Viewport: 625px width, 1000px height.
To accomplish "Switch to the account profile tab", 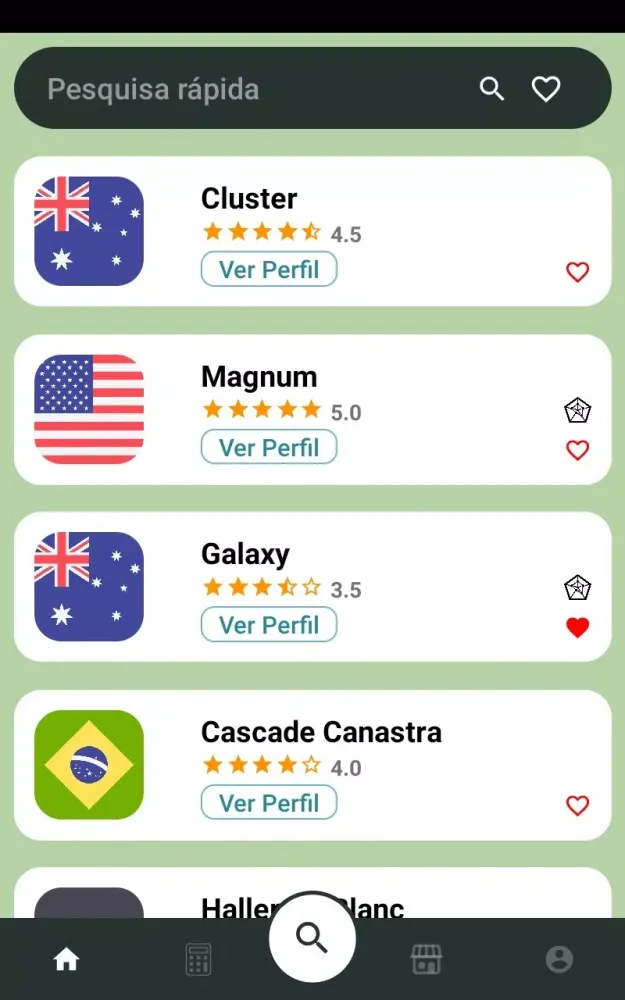I will click(x=559, y=960).
